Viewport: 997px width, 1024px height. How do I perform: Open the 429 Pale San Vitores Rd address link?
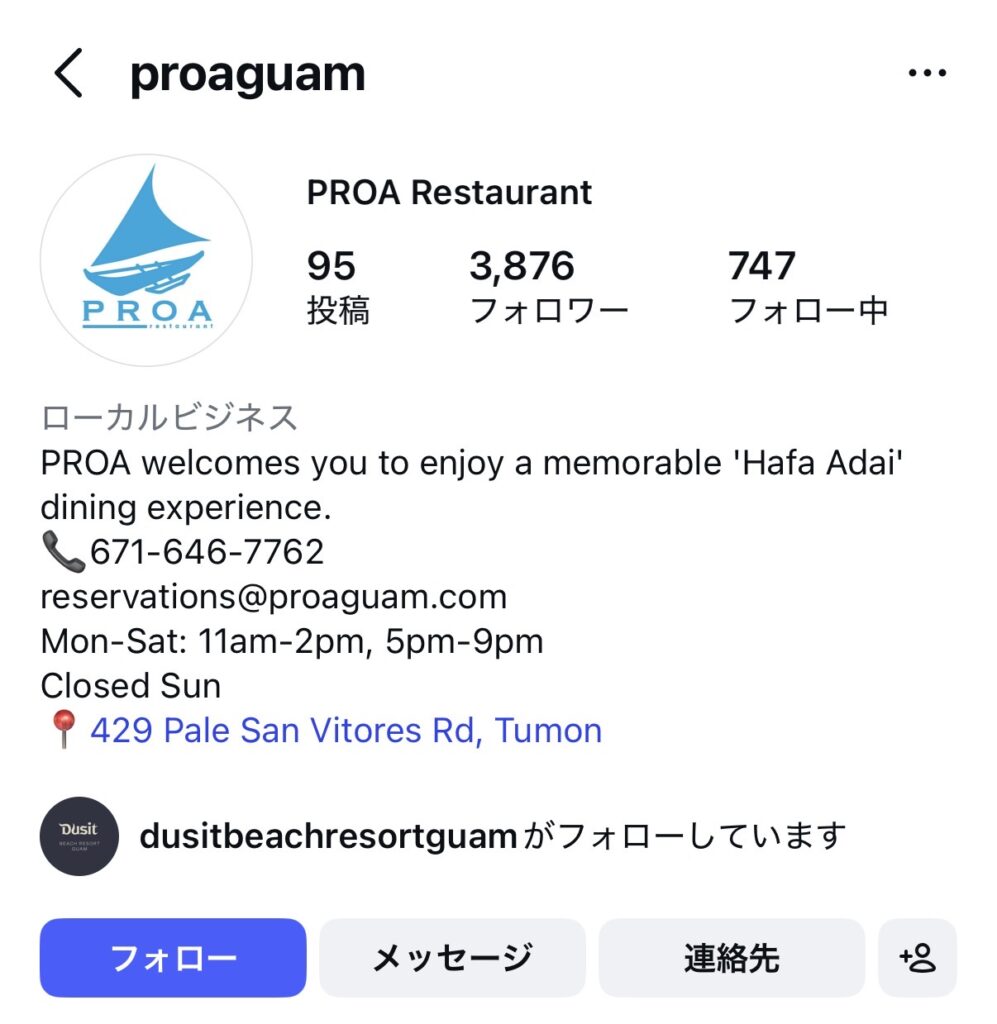pos(345,731)
